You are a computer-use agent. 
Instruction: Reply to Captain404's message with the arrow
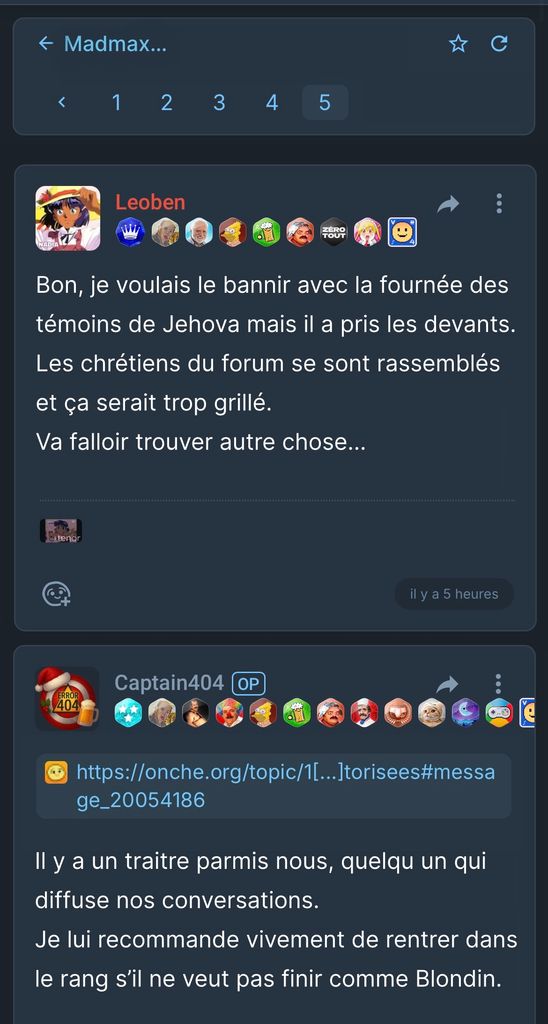pyautogui.click(x=448, y=684)
